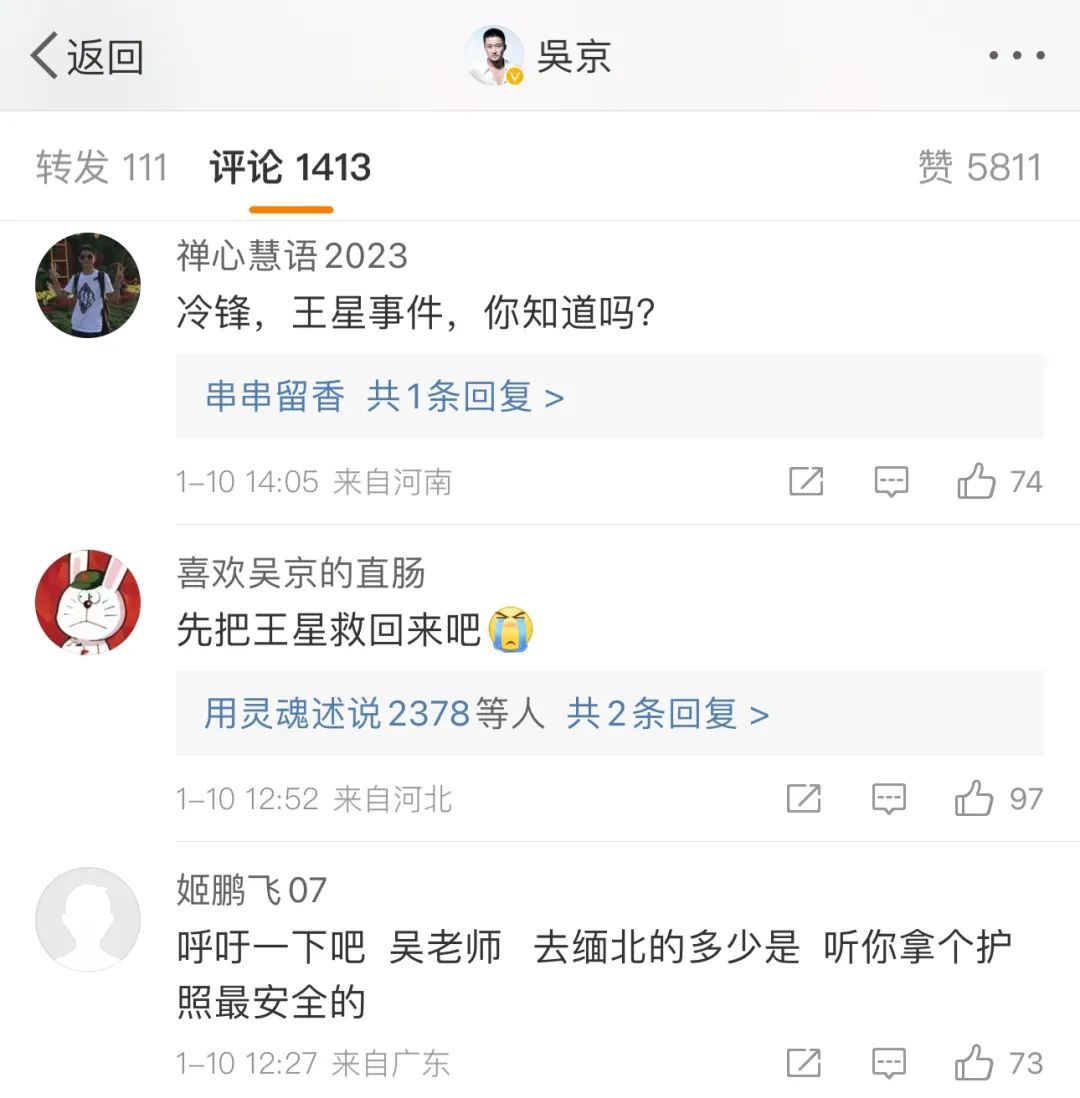Open 禅心慧语2023's avatar

[88, 286]
